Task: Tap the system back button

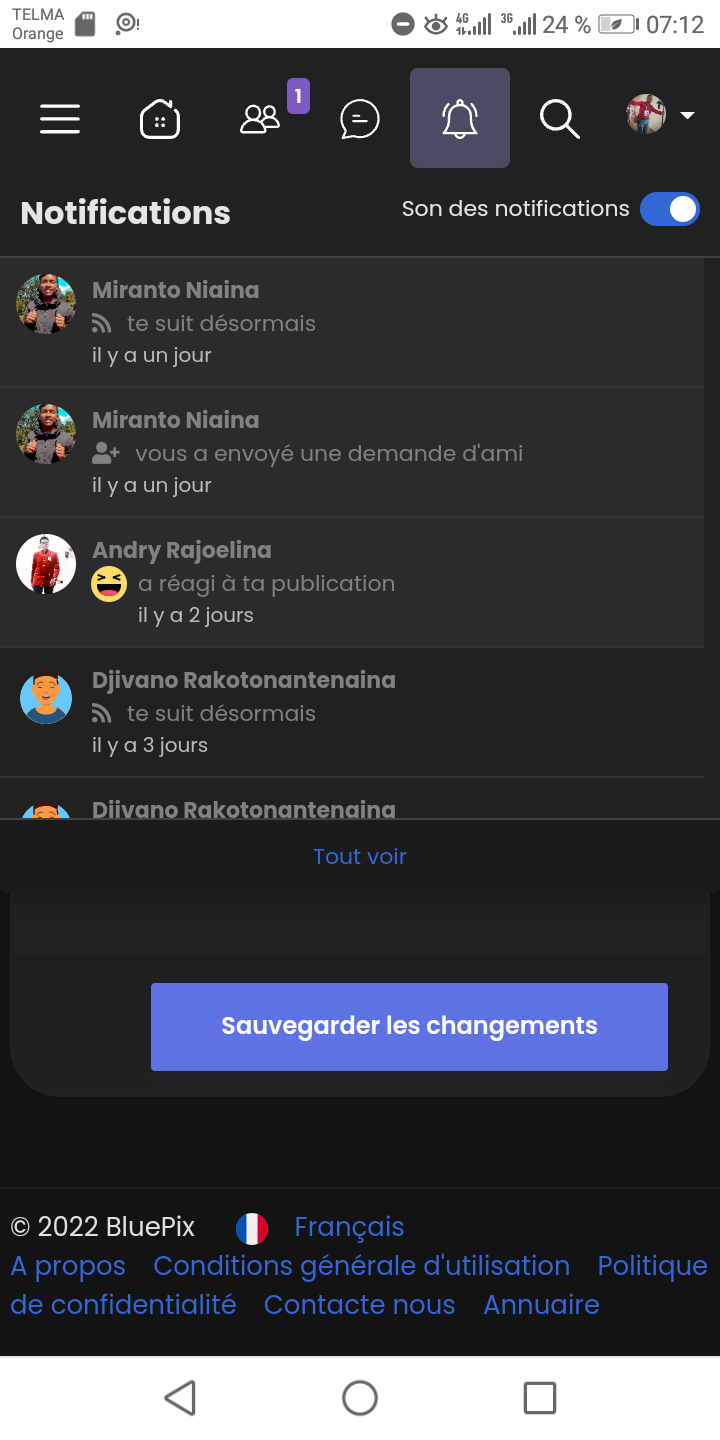Action: 180,1398
